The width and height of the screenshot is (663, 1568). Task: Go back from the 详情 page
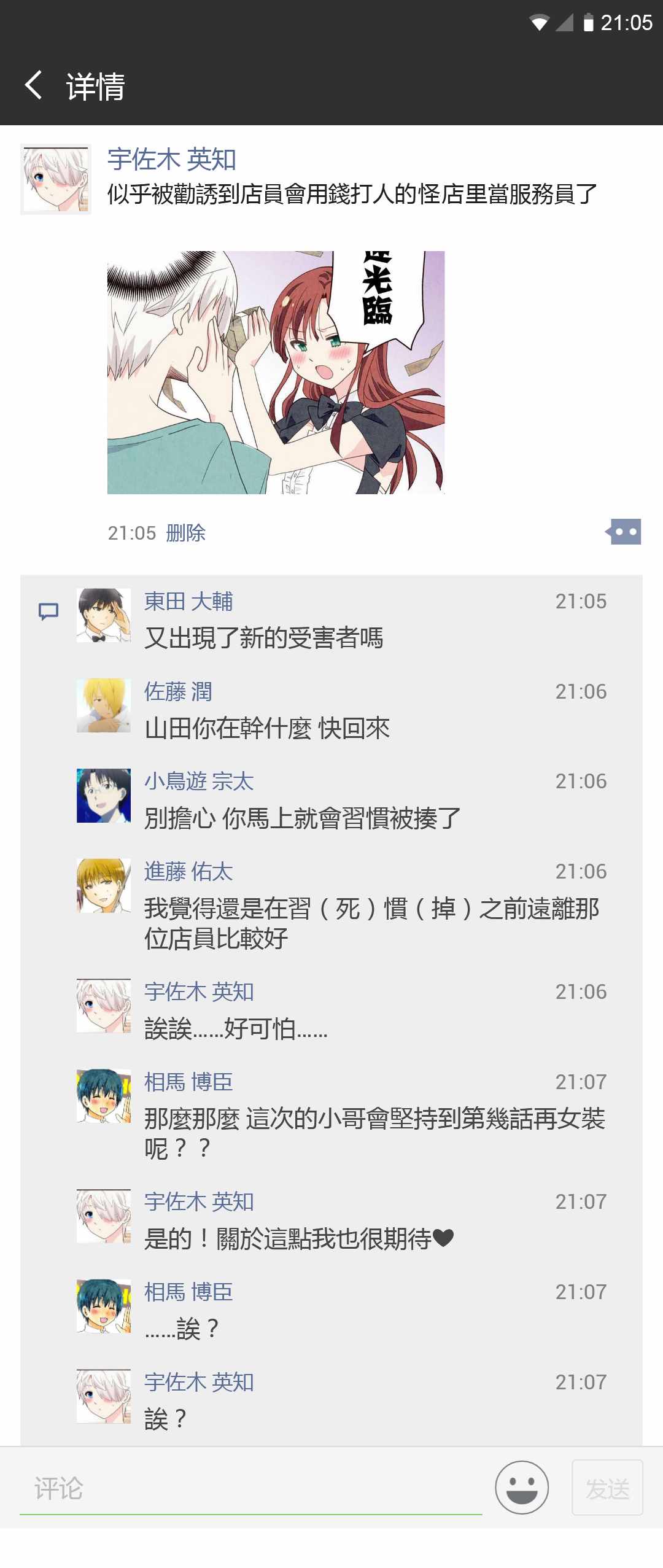34,85
